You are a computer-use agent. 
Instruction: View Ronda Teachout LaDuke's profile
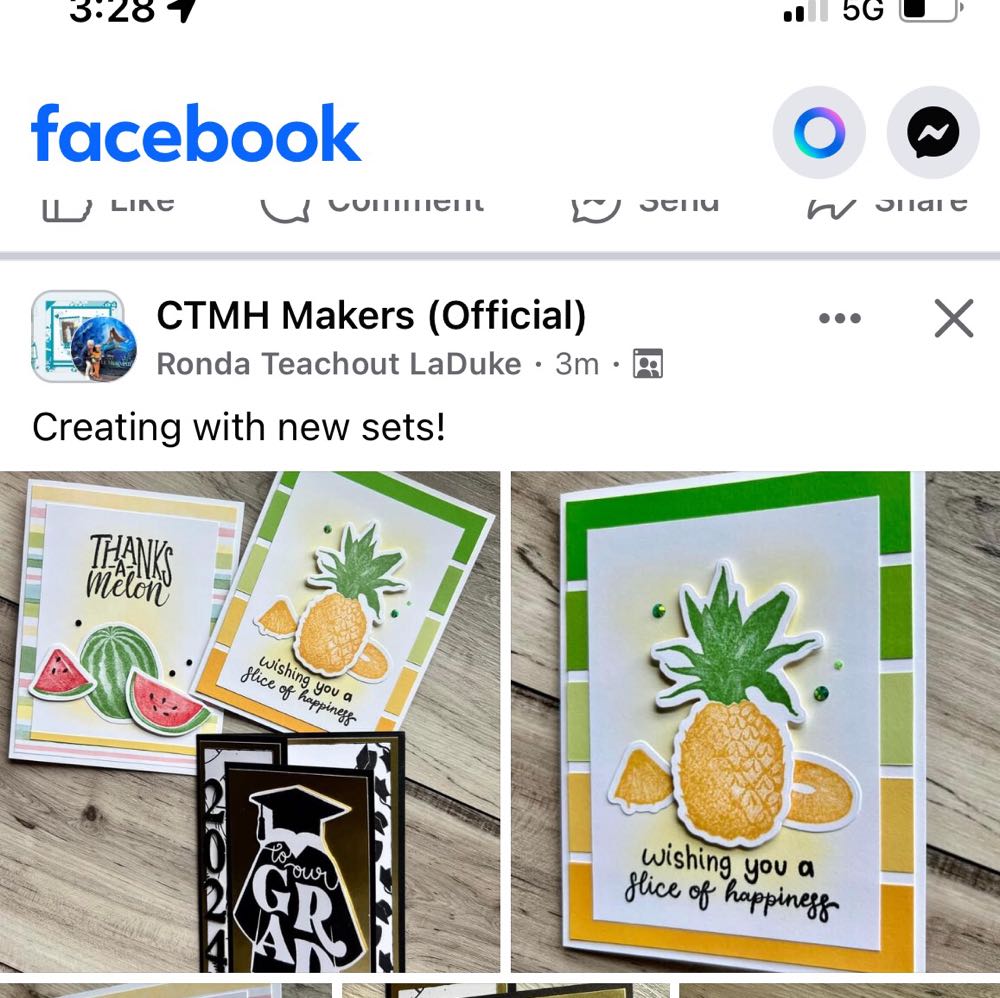click(x=339, y=364)
